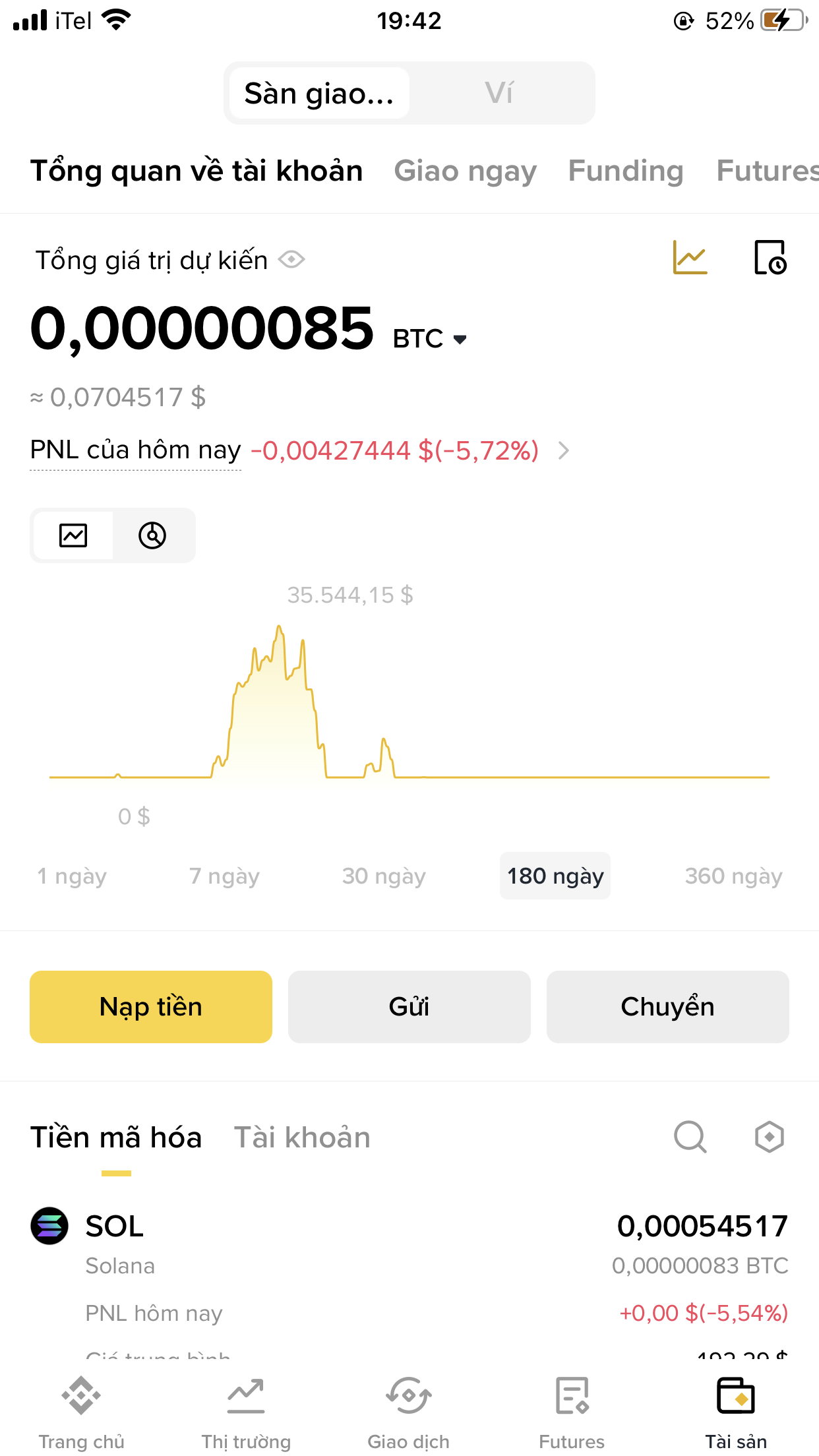Open today's PNL details
819x1456 pixels.
click(563, 451)
